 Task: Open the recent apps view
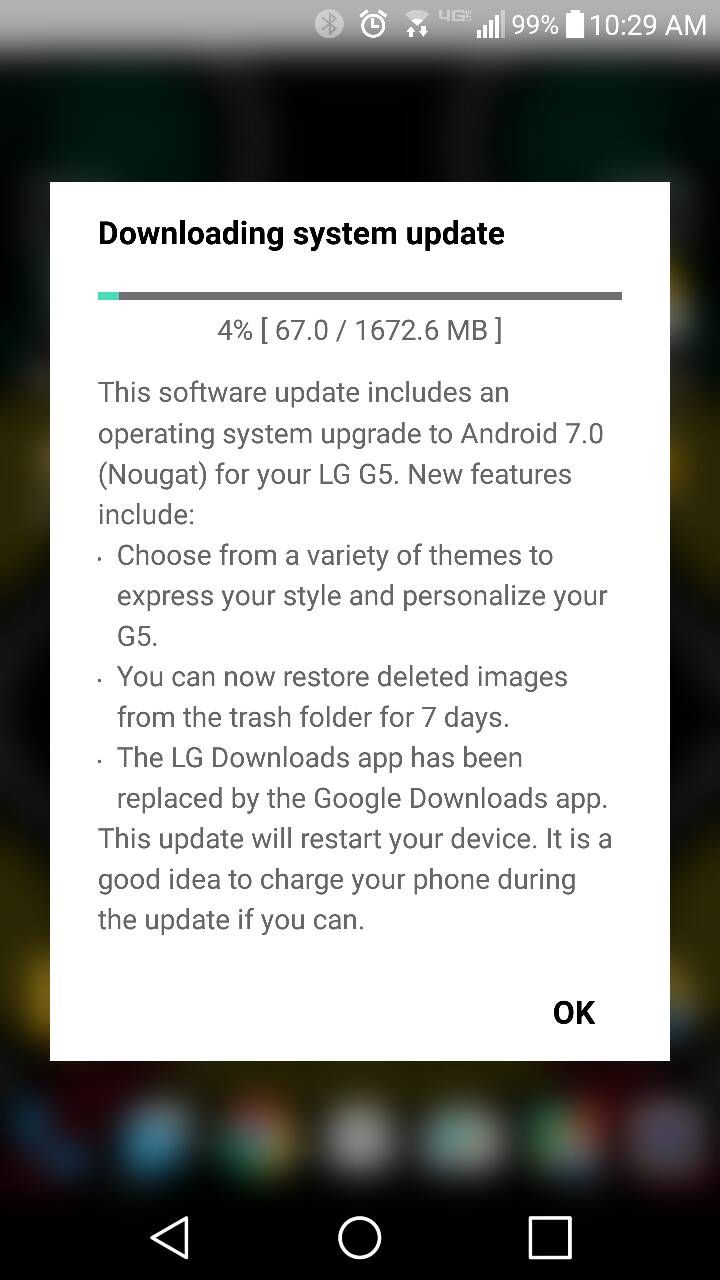pos(549,1237)
